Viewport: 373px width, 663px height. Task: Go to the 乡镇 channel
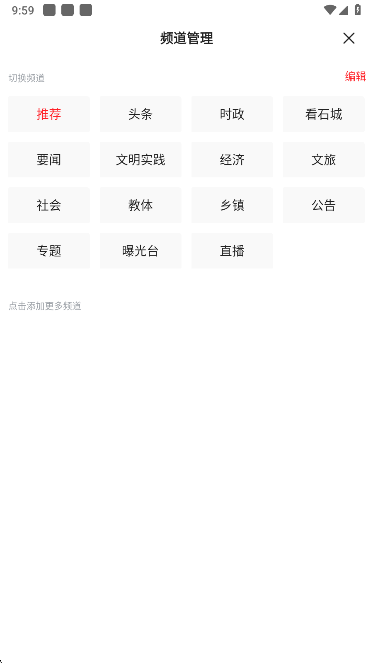click(232, 205)
